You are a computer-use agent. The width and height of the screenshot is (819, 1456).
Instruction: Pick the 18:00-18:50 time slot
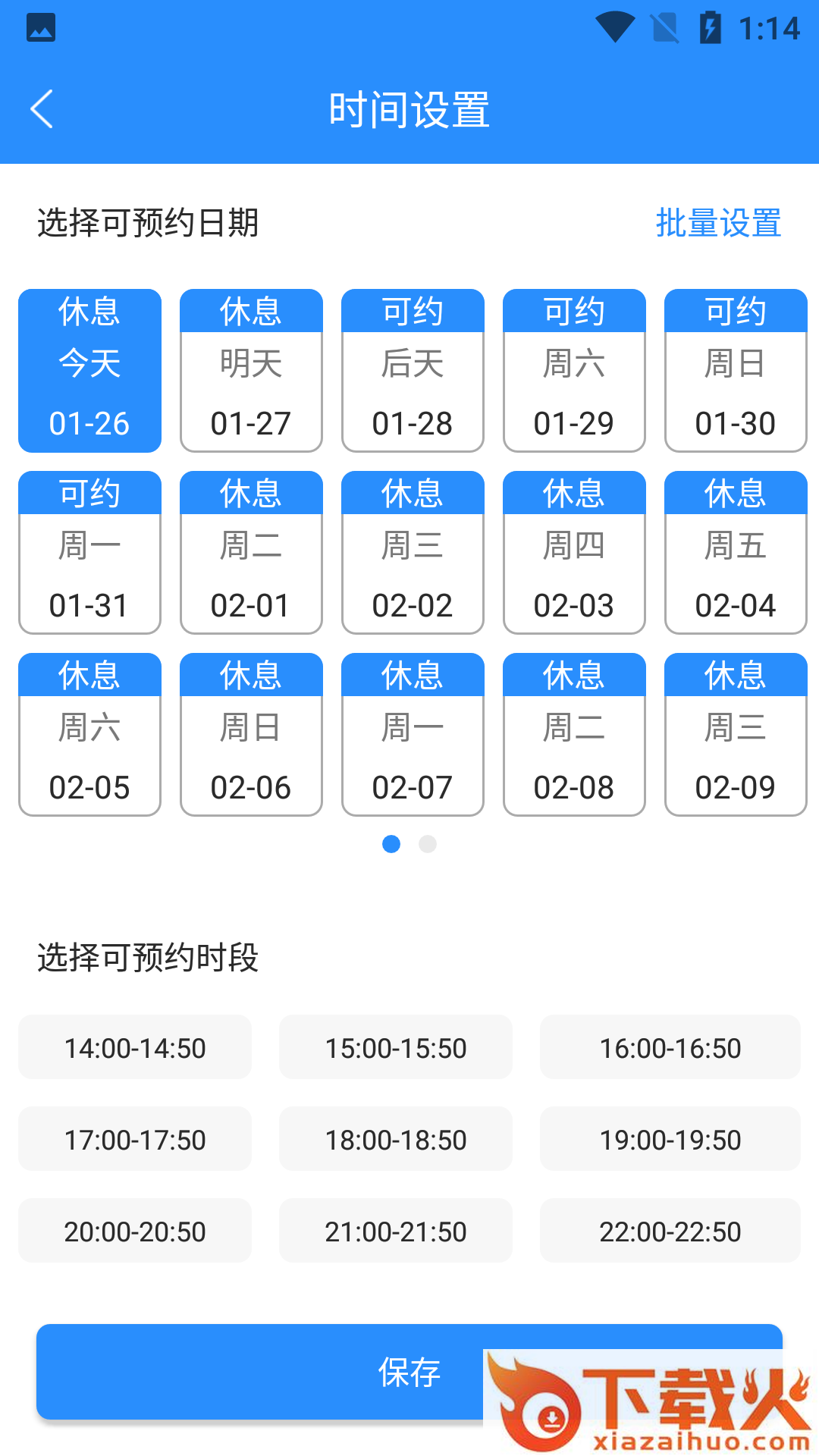[396, 1139]
